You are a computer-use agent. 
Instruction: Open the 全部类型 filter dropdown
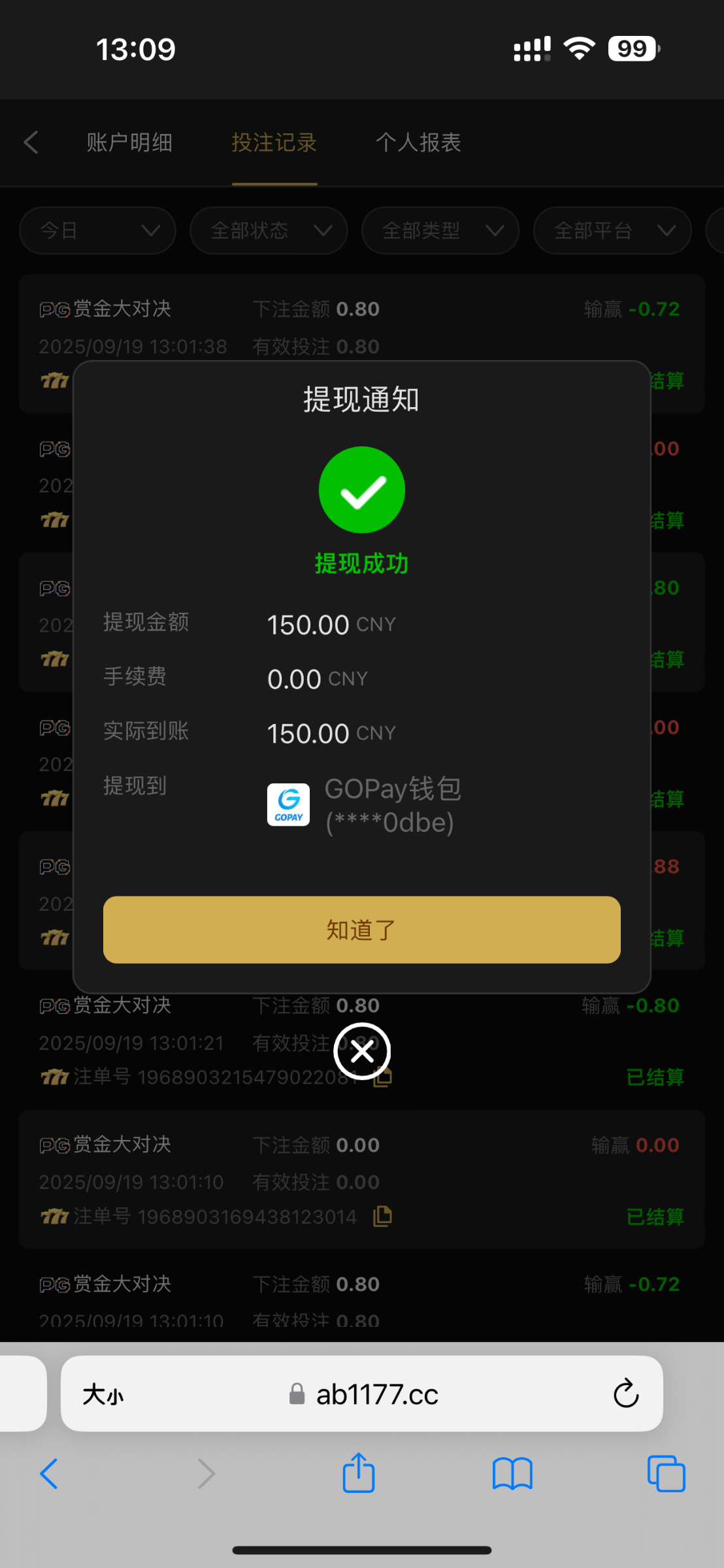coord(440,231)
